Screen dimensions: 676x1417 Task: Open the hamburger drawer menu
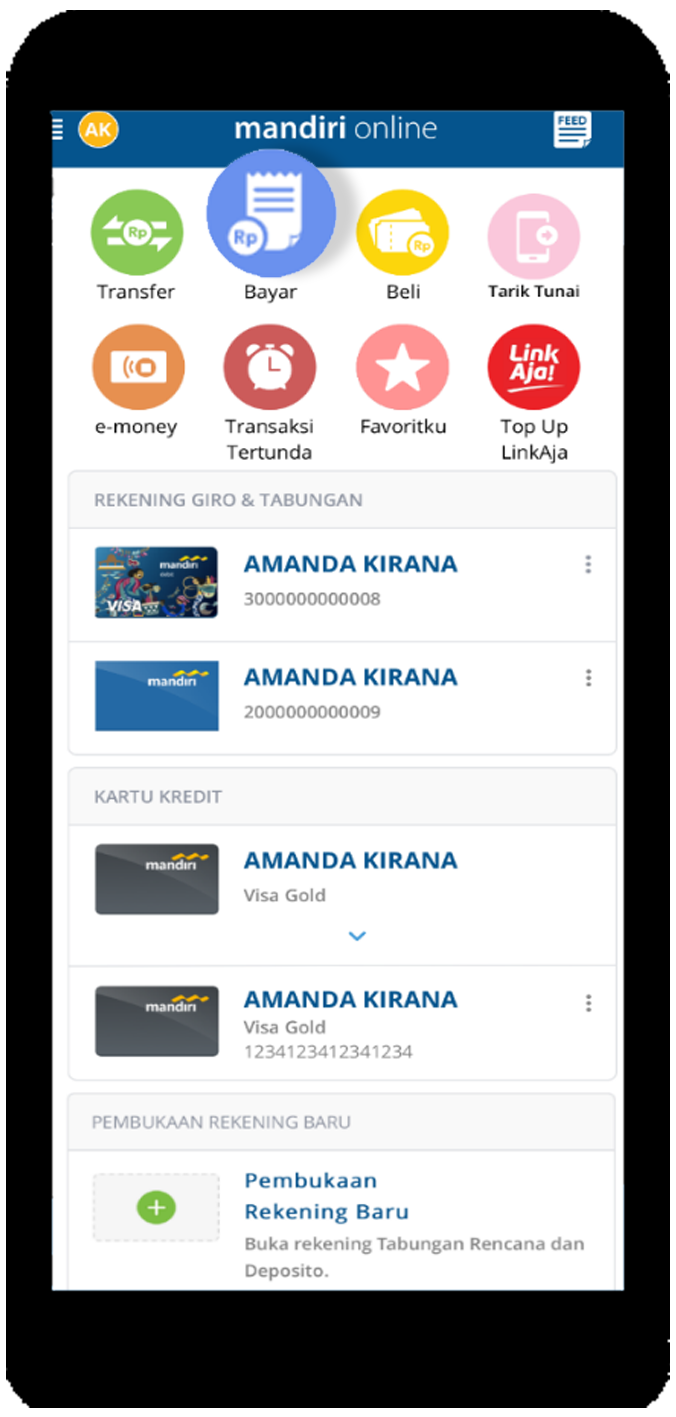(58, 129)
